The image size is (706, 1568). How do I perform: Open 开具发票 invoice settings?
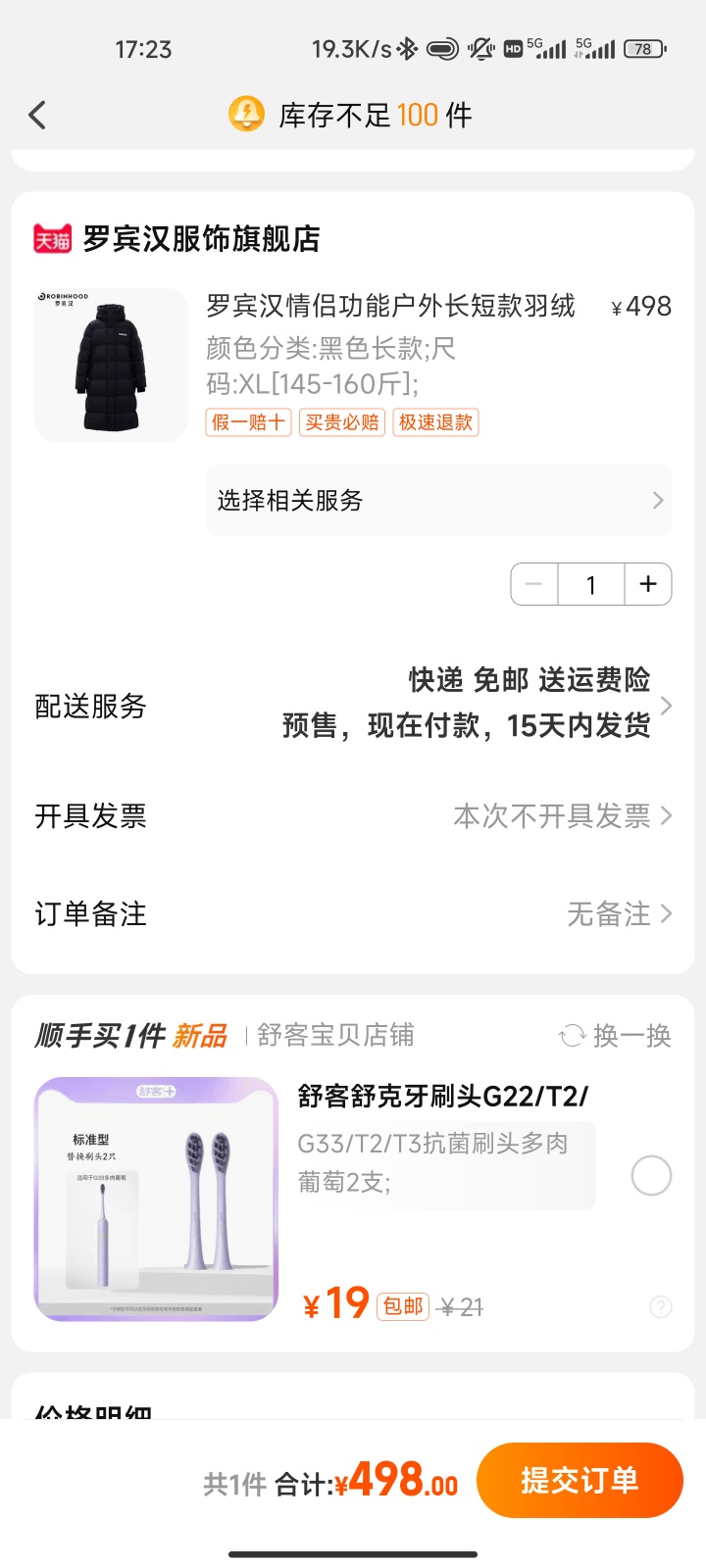tap(353, 815)
